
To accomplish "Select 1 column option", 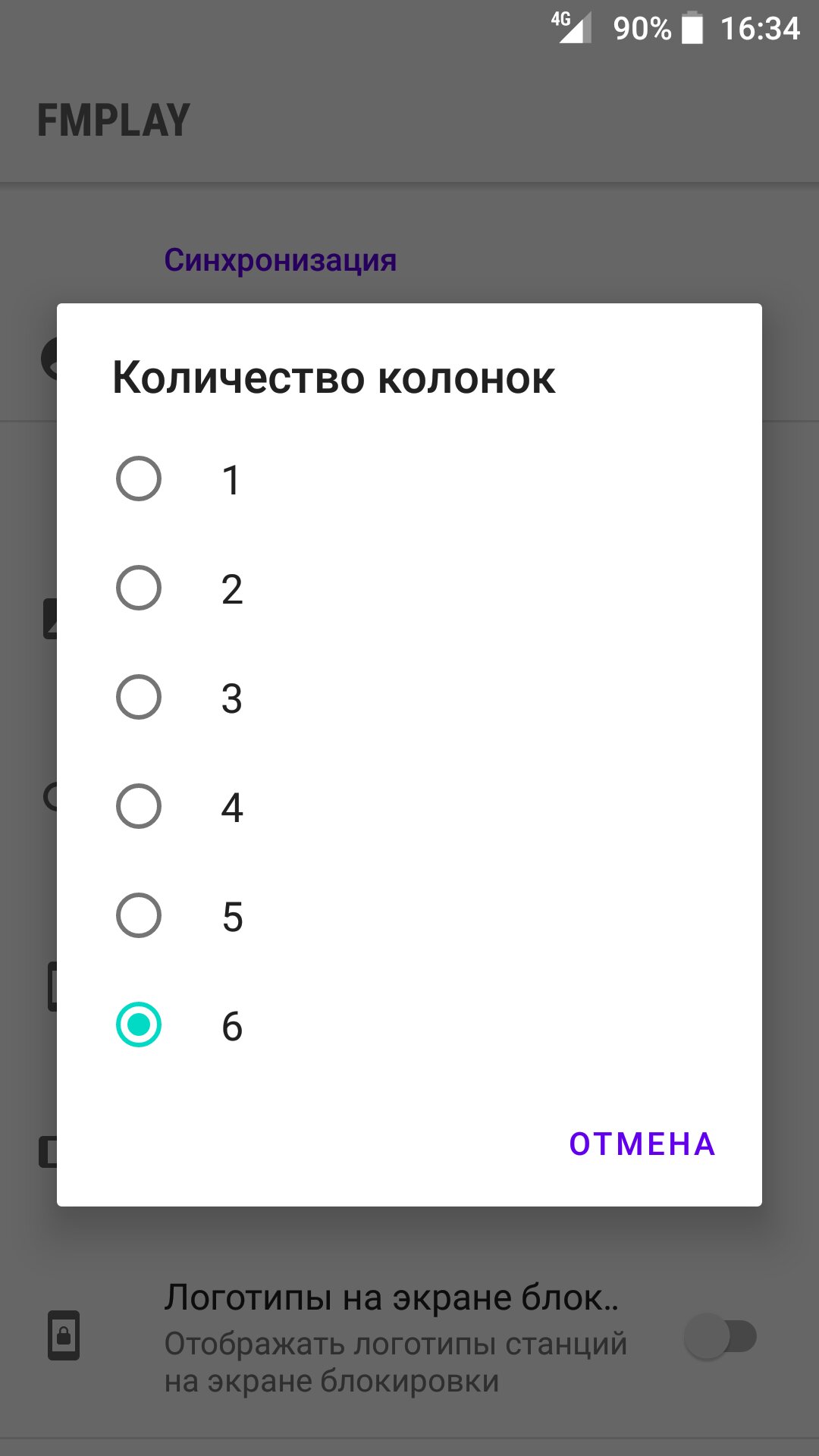I will coord(139,479).
